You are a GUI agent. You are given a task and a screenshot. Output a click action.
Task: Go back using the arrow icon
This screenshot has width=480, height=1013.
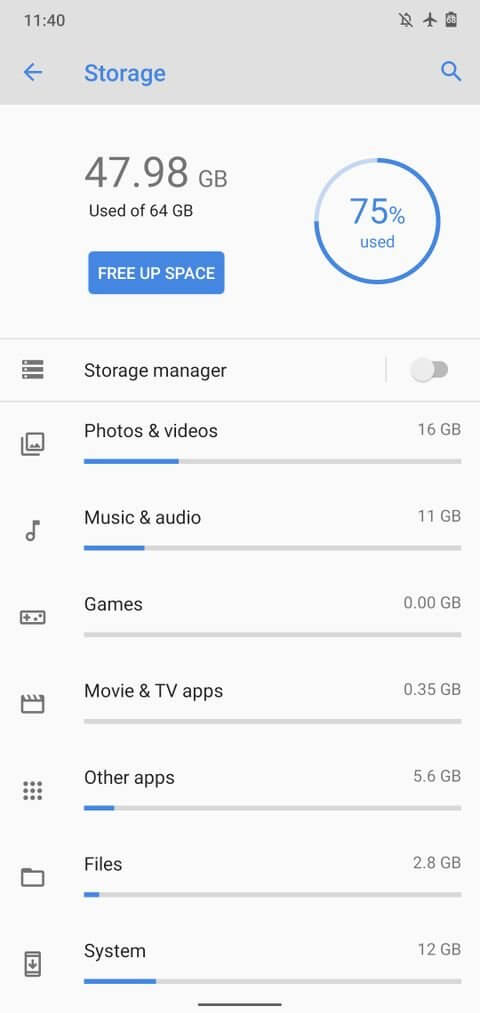[x=32, y=72]
